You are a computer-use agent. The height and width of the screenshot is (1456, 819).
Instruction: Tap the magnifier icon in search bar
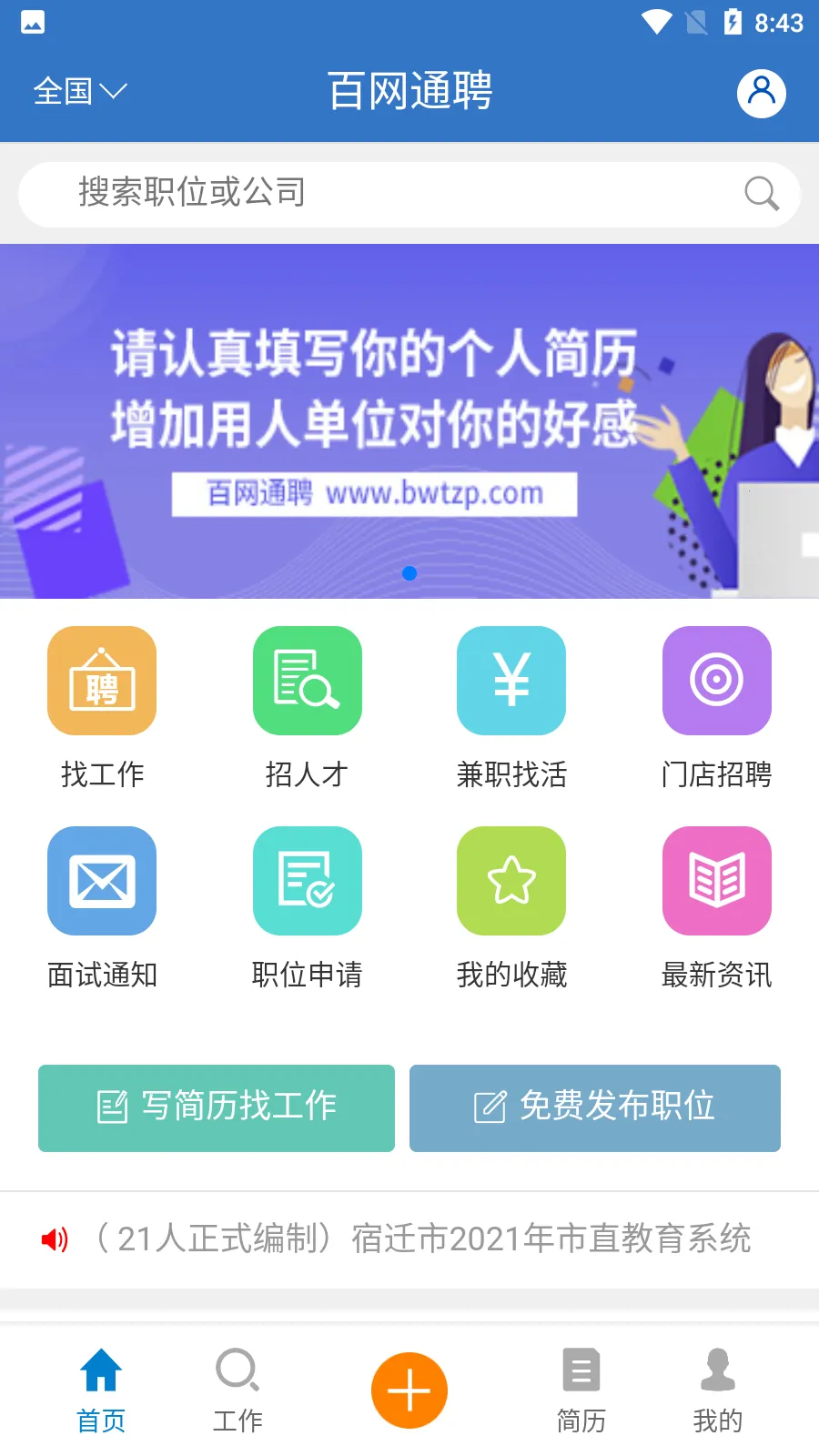tap(761, 193)
